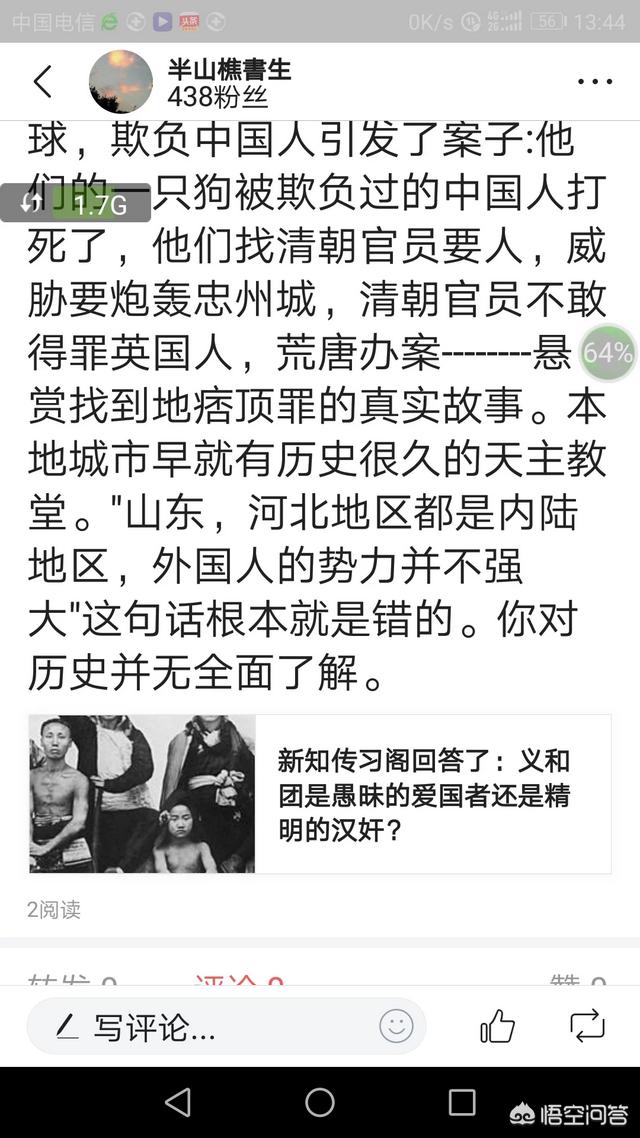Tap the system home button

coord(320,1102)
